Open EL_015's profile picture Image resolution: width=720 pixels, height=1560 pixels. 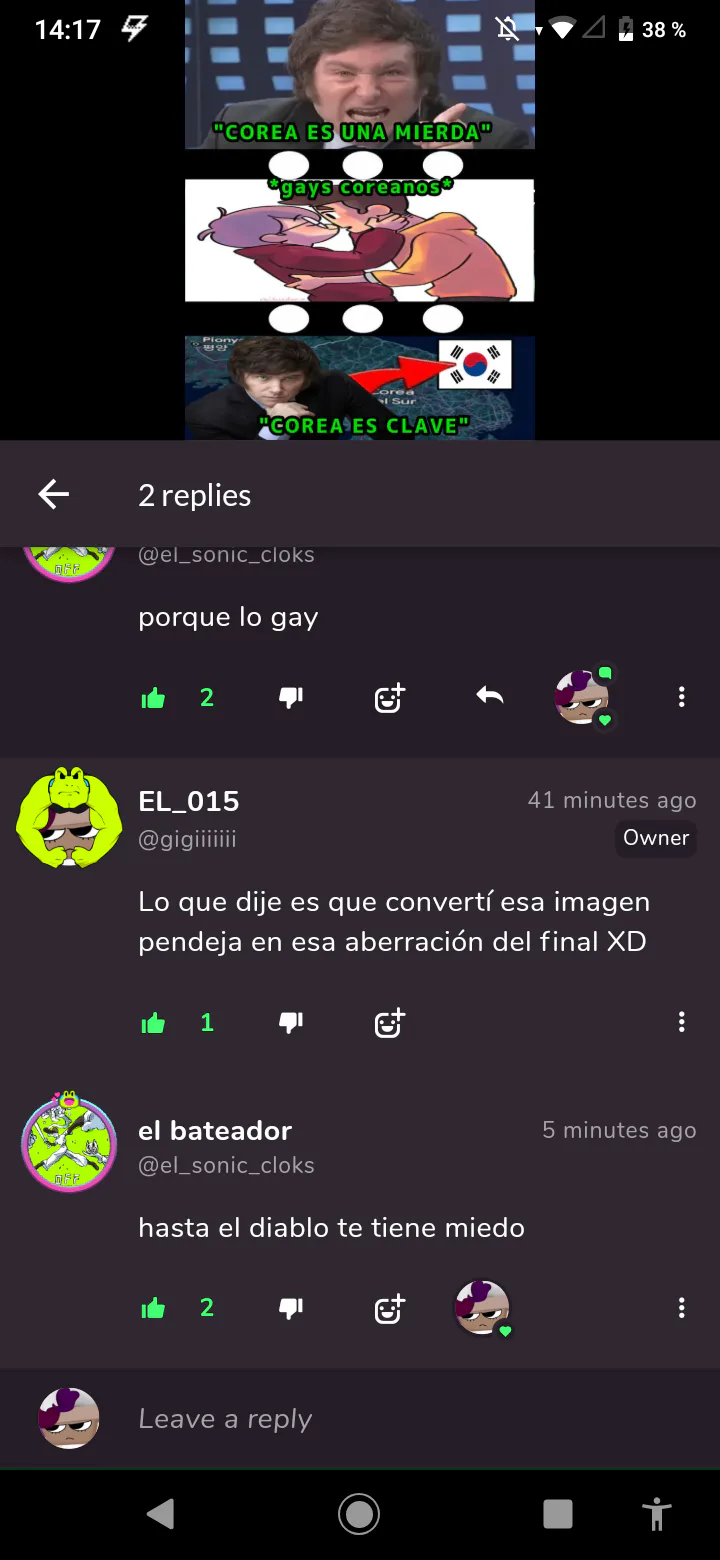[x=69, y=817]
